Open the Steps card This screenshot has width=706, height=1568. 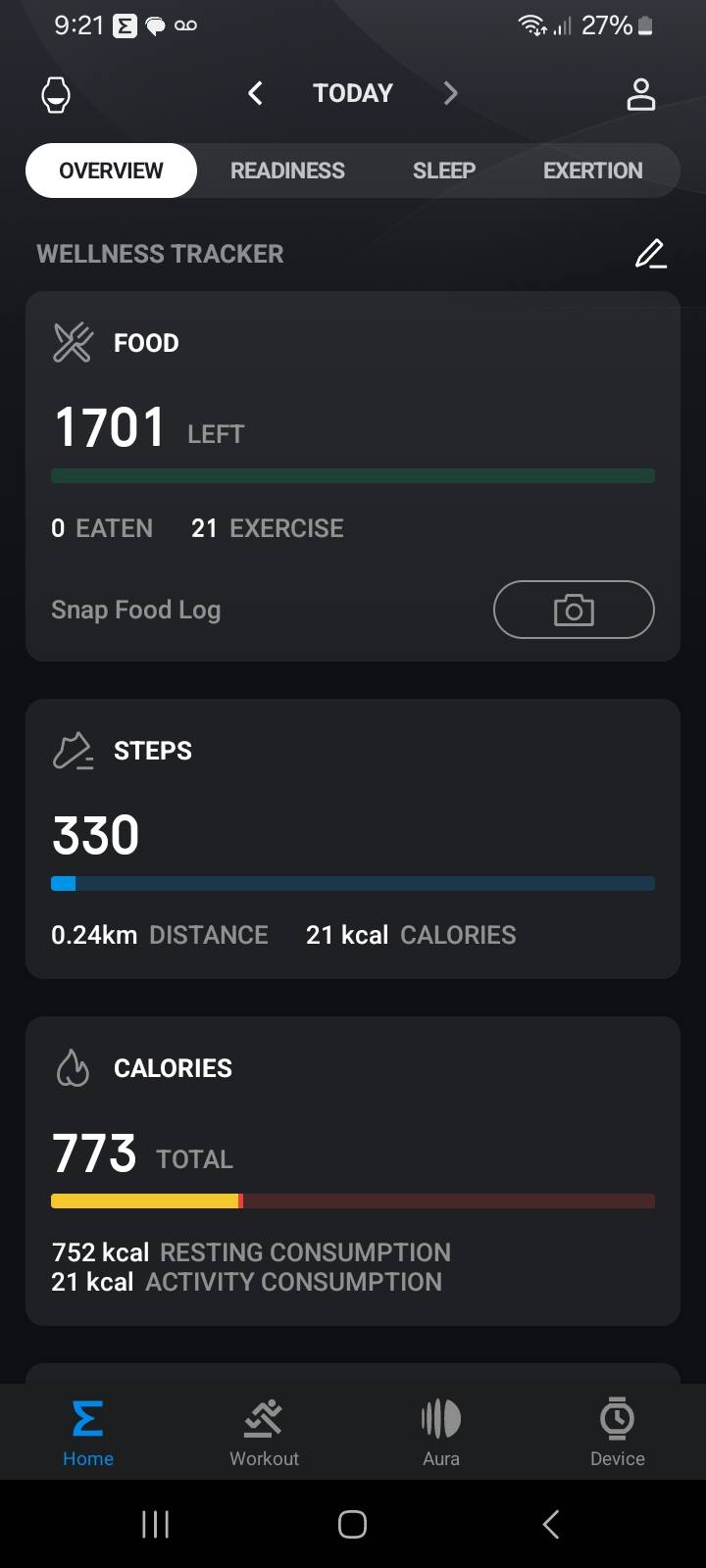coord(353,839)
